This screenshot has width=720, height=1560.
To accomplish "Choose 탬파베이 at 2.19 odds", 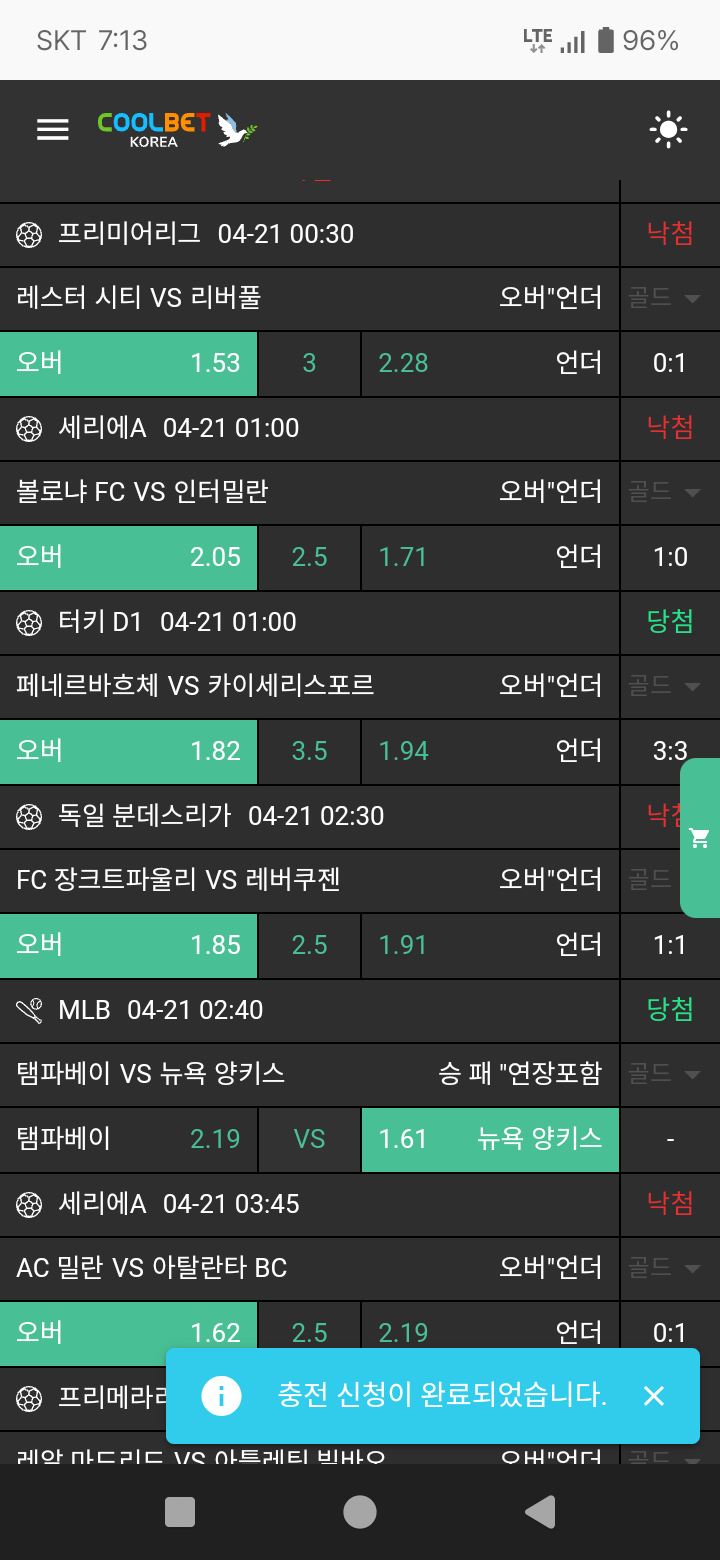I will coord(128,1139).
